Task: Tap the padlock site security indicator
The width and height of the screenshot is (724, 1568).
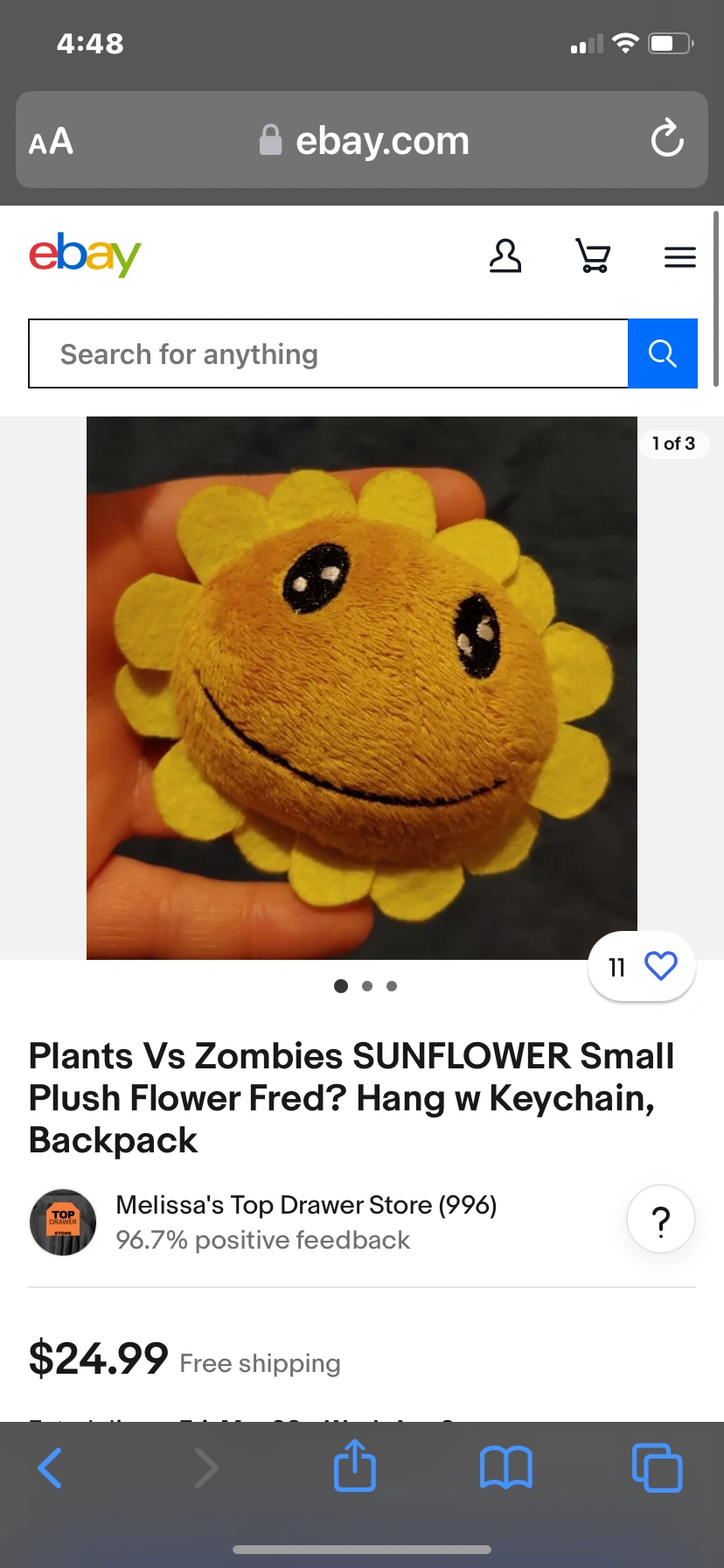Action: coord(271,140)
